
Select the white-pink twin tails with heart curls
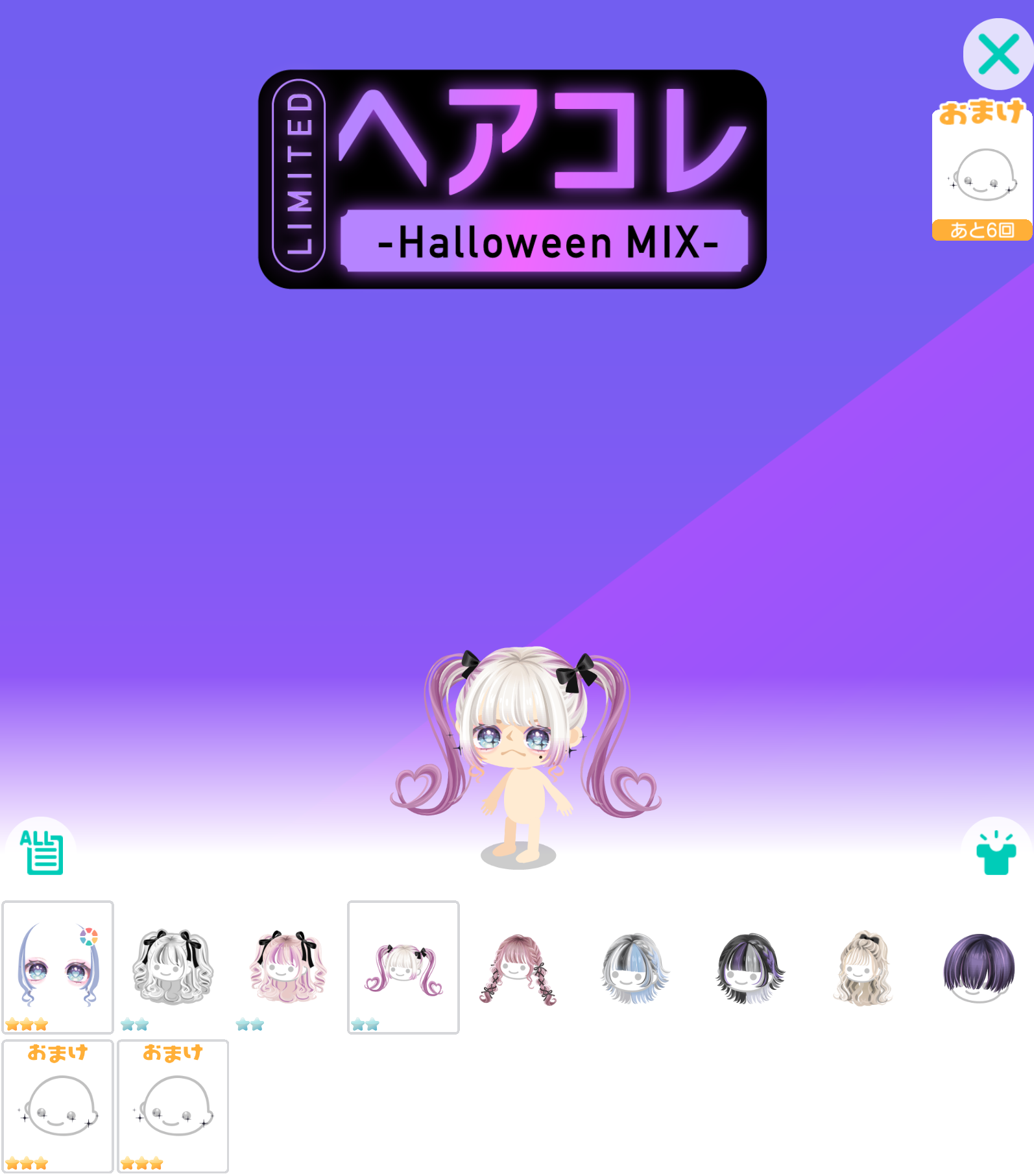coord(403,966)
